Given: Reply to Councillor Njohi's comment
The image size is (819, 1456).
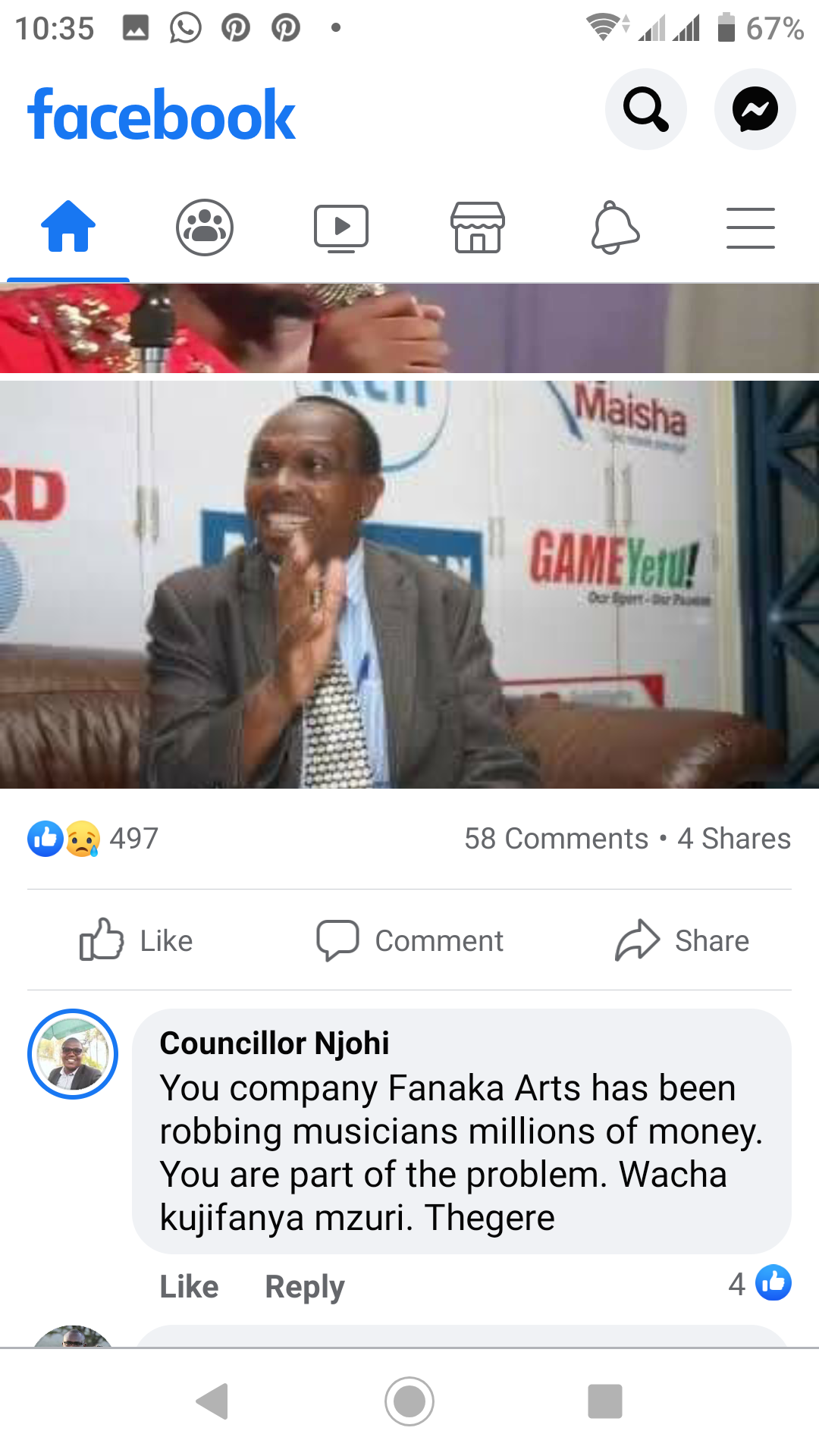Looking at the screenshot, I should pyautogui.click(x=304, y=1286).
